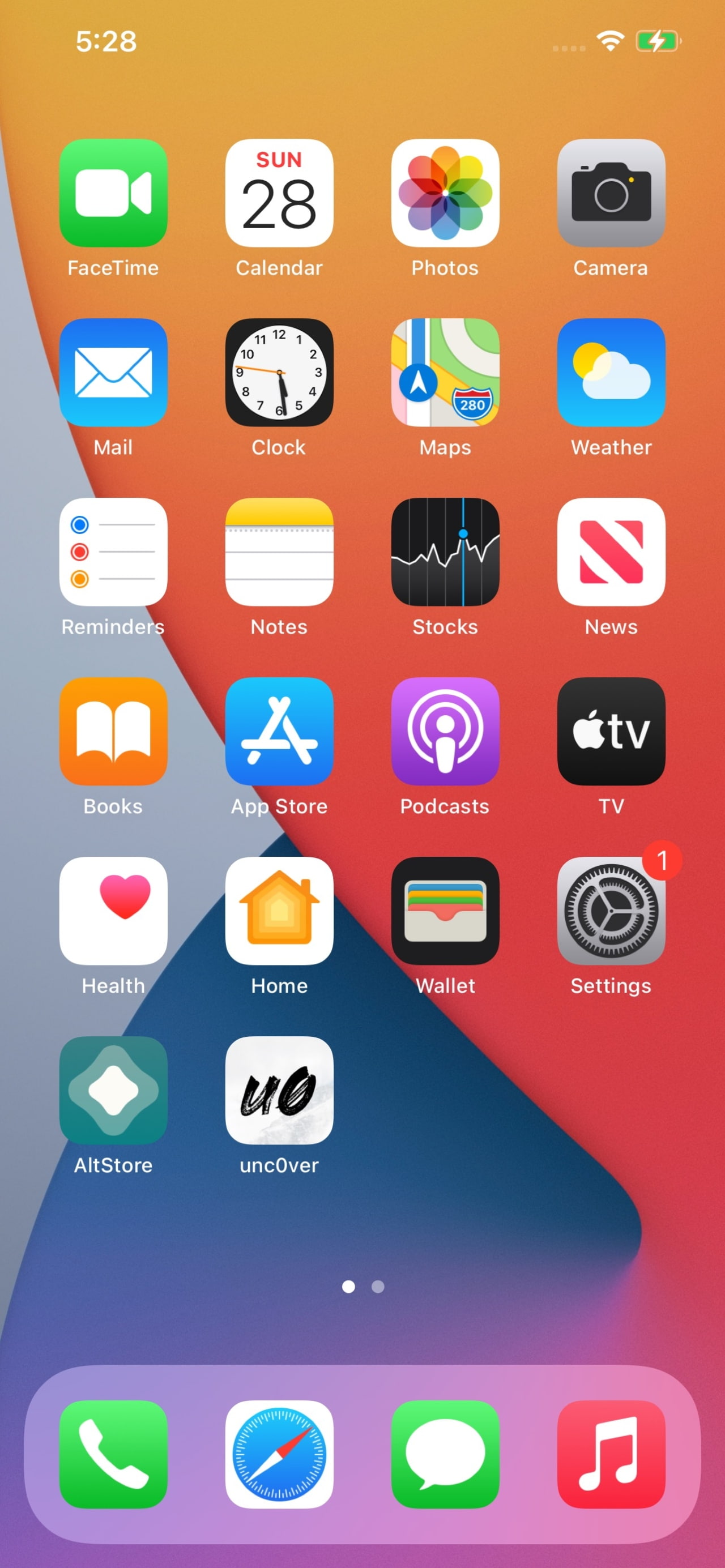Open Safari from the dock
Viewport: 725px width, 1568px height.
pyautogui.click(x=279, y=1454)
